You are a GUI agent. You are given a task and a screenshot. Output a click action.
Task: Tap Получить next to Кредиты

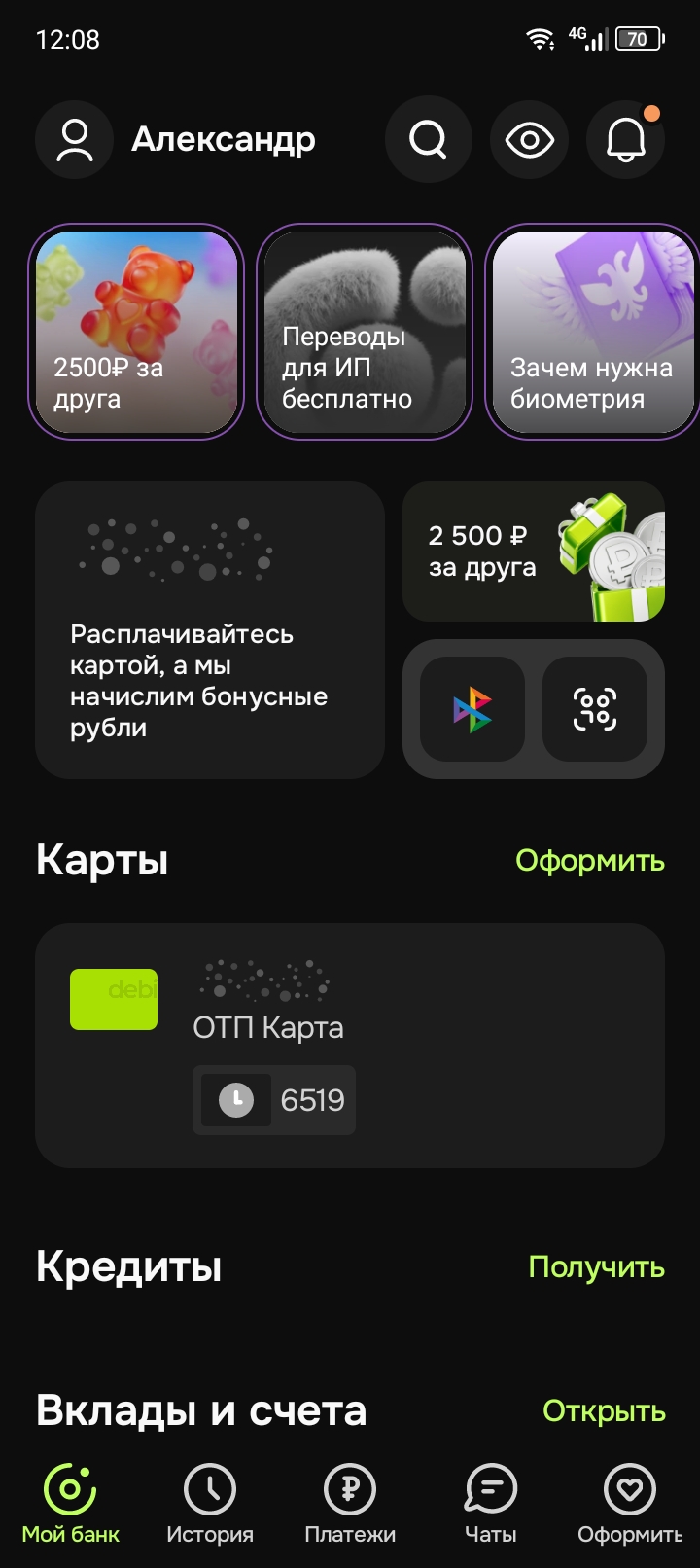click(x=597, y=1266)
